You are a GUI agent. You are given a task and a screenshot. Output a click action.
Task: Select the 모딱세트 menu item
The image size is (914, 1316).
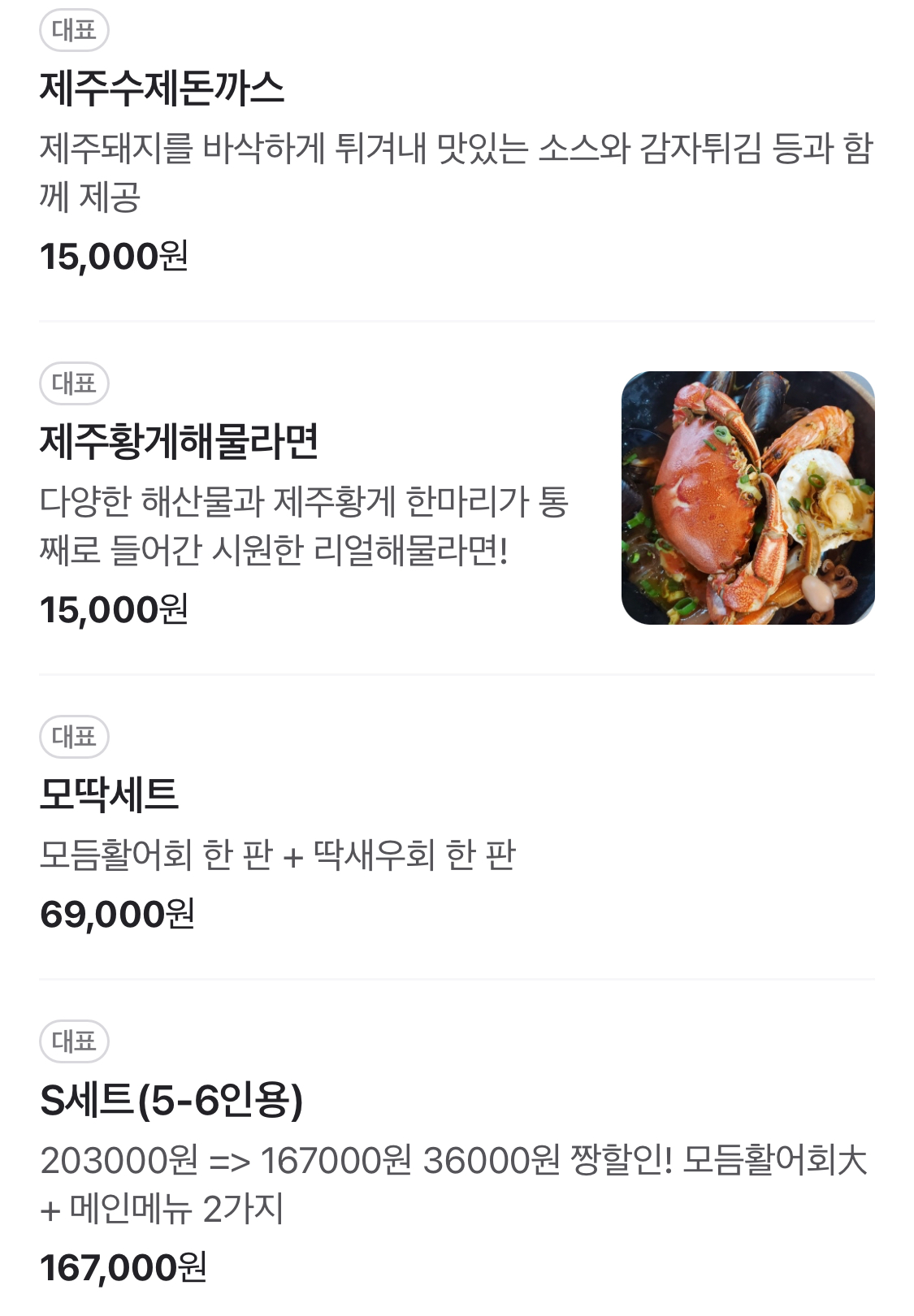click(110, 794)
